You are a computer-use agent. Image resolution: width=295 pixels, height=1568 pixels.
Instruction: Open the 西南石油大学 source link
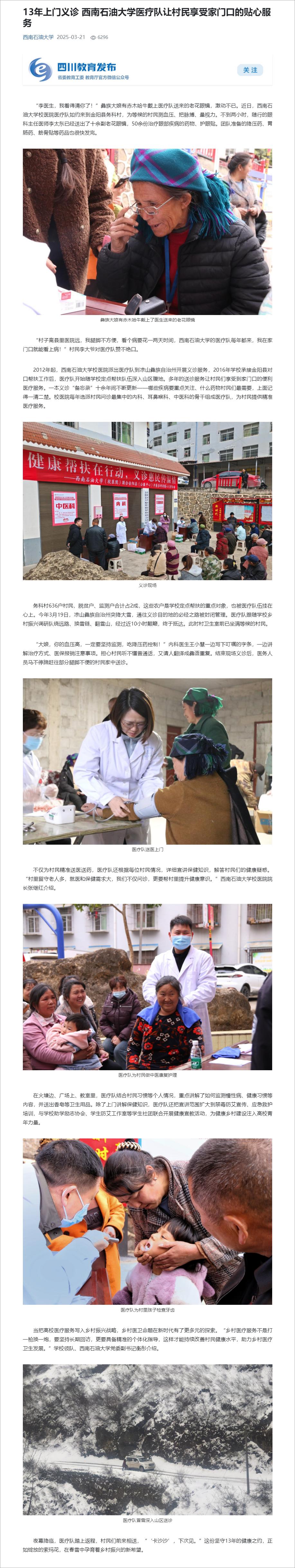[x=38, y=37]
